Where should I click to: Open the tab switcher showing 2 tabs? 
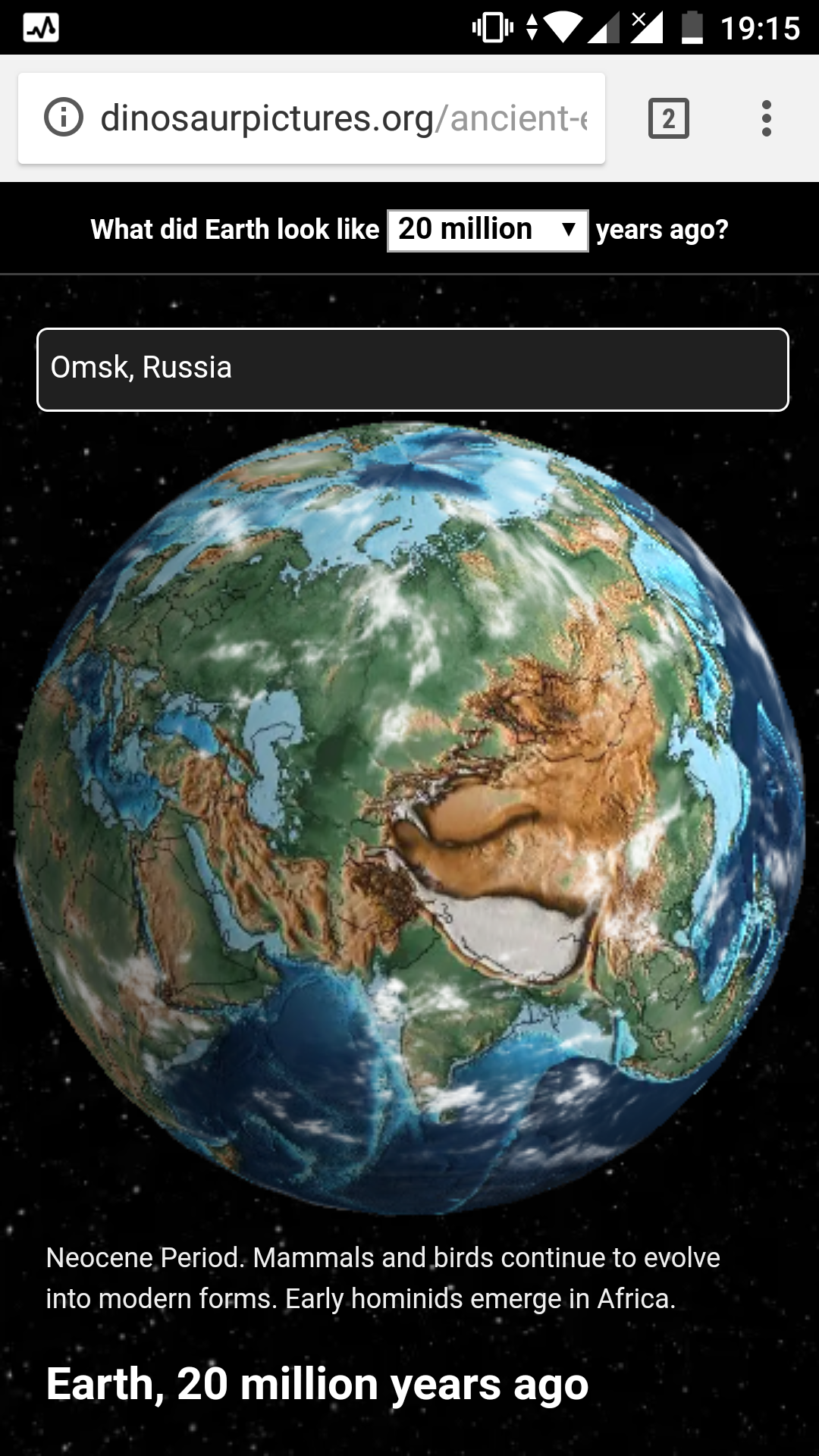669,118
